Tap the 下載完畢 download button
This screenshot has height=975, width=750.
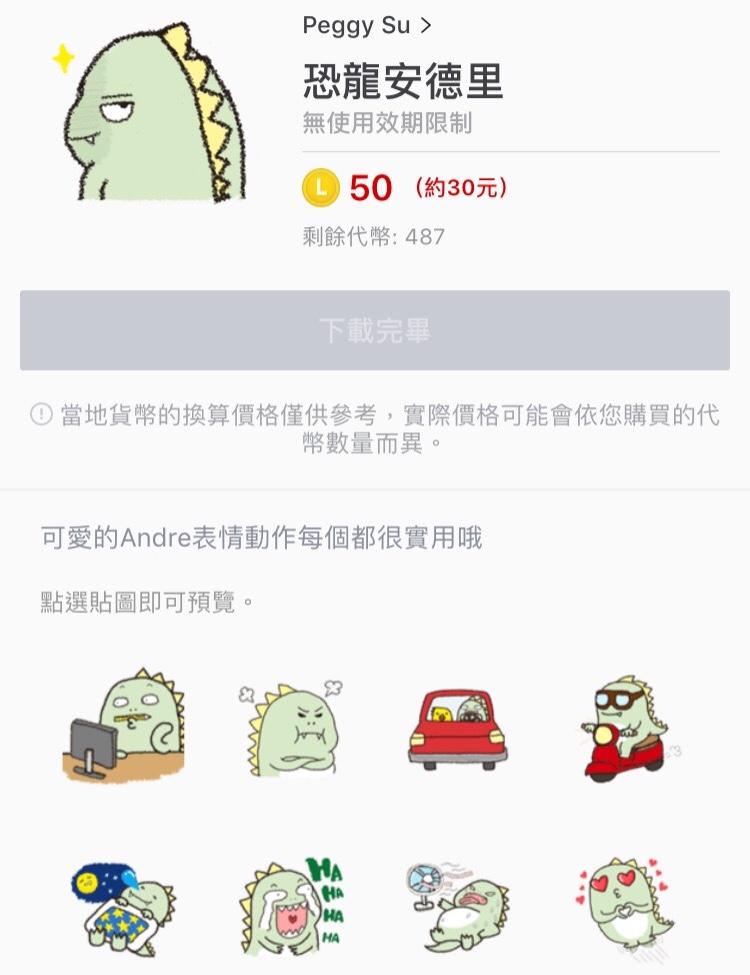pyautogui.click(x=375, y=331)
